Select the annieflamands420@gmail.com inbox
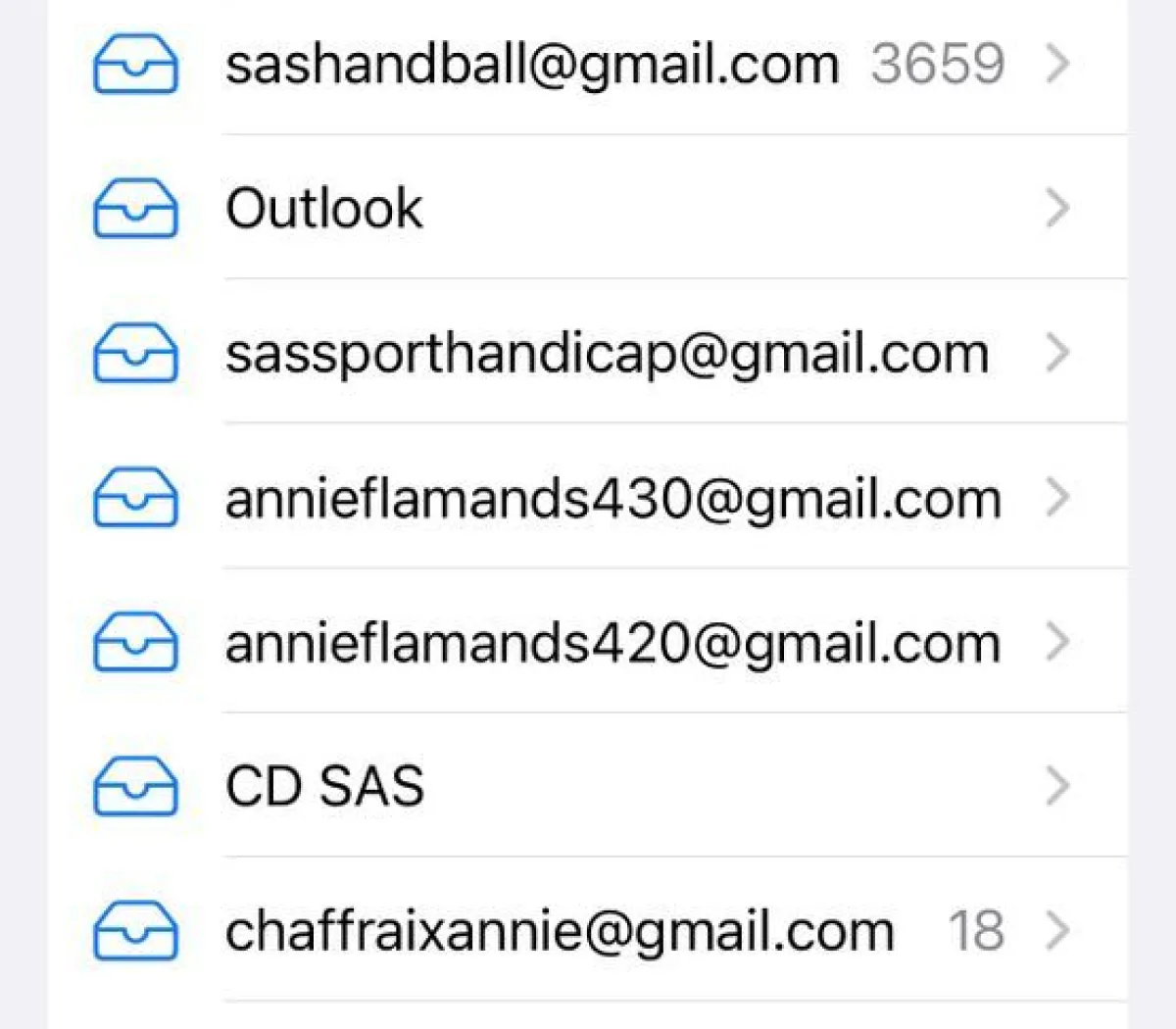This screenshot has height=1029, width=1176. point(612,643)
